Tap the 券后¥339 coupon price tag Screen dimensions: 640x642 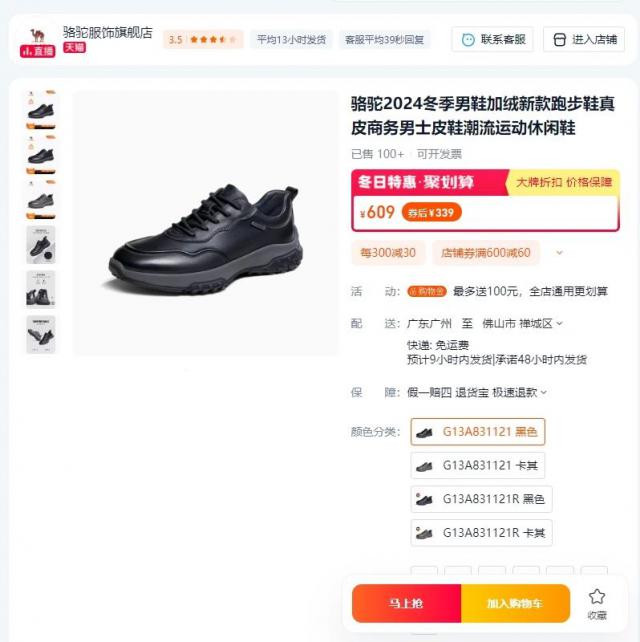pos(431,212)
